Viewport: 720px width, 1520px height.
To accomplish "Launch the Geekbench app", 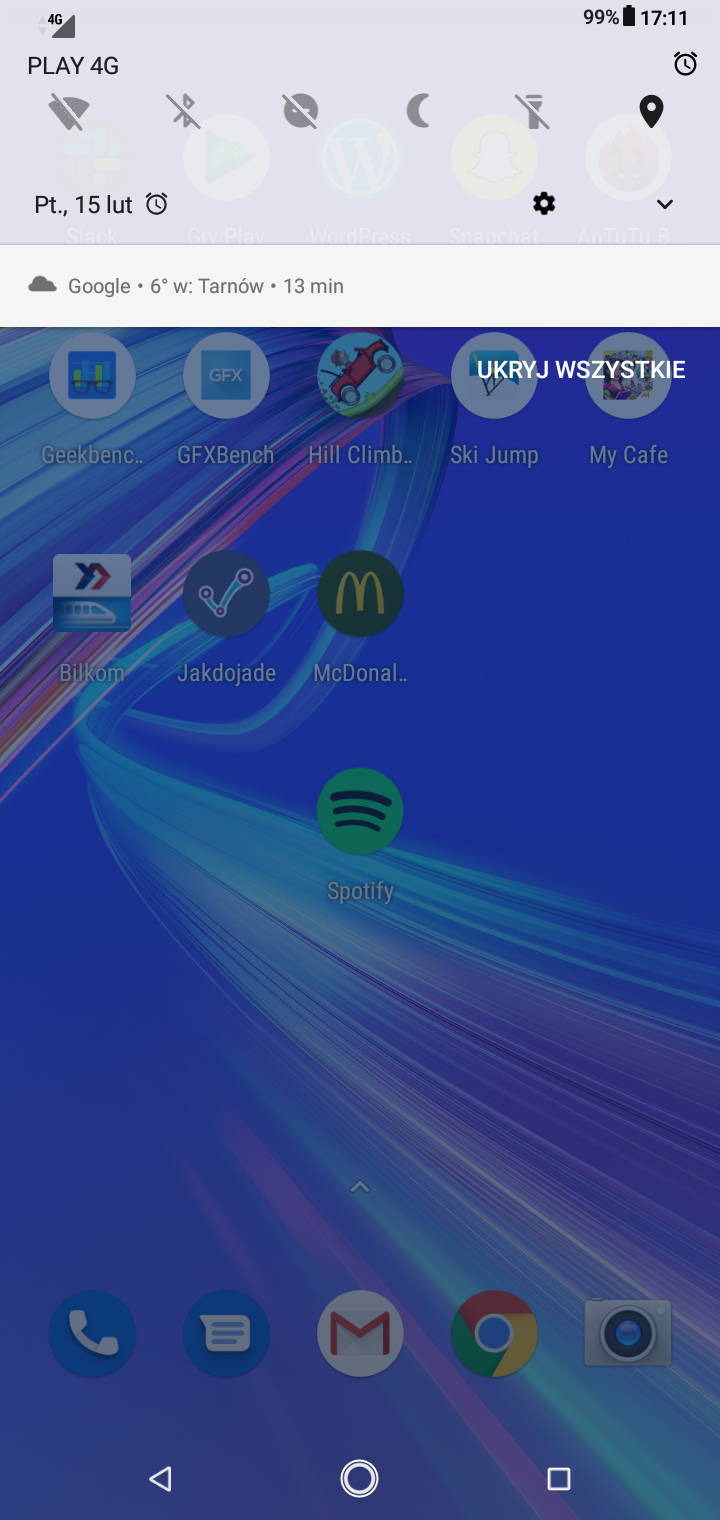I will point(92,377).
